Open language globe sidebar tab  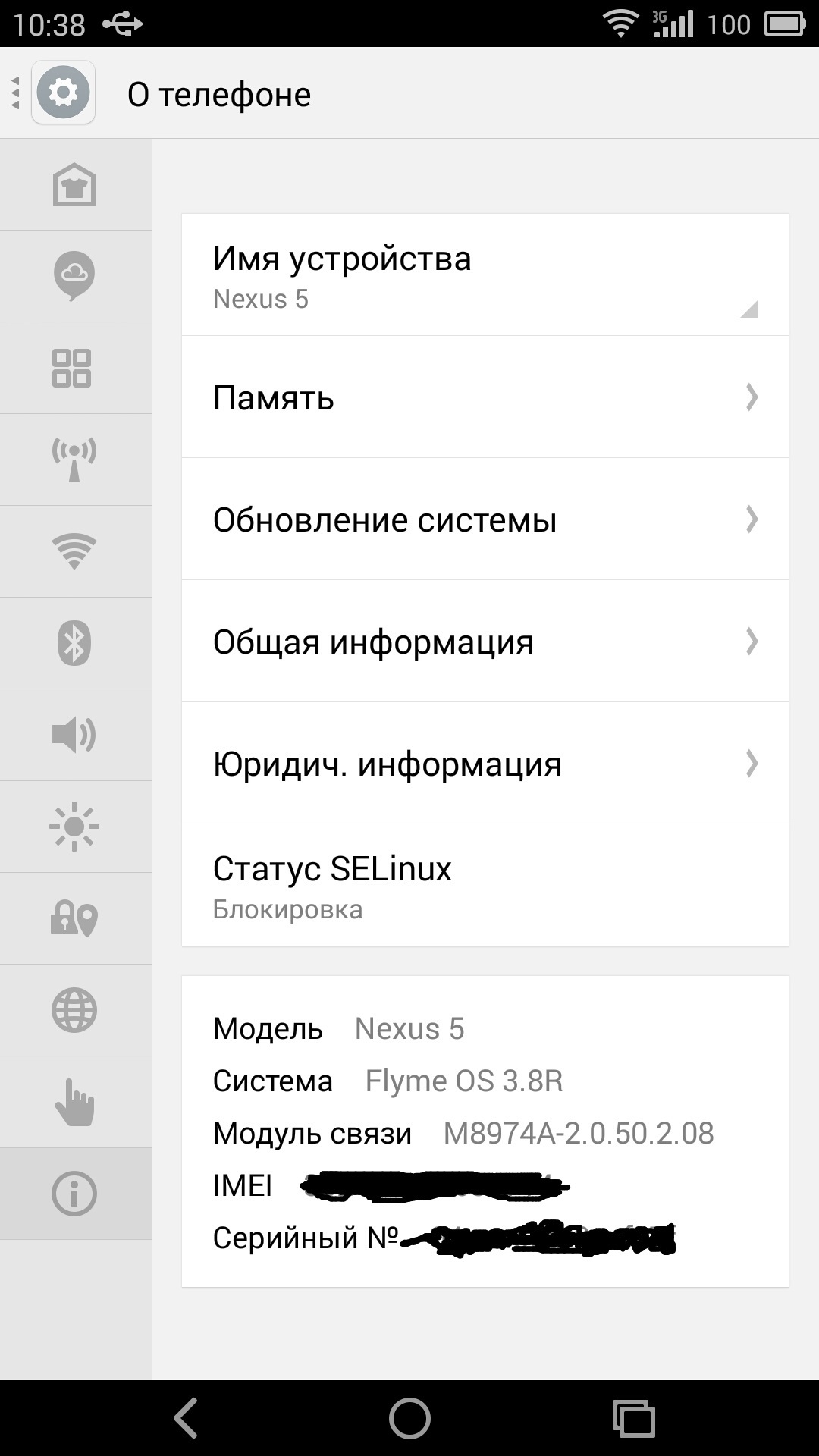[x=75, y=1010]
